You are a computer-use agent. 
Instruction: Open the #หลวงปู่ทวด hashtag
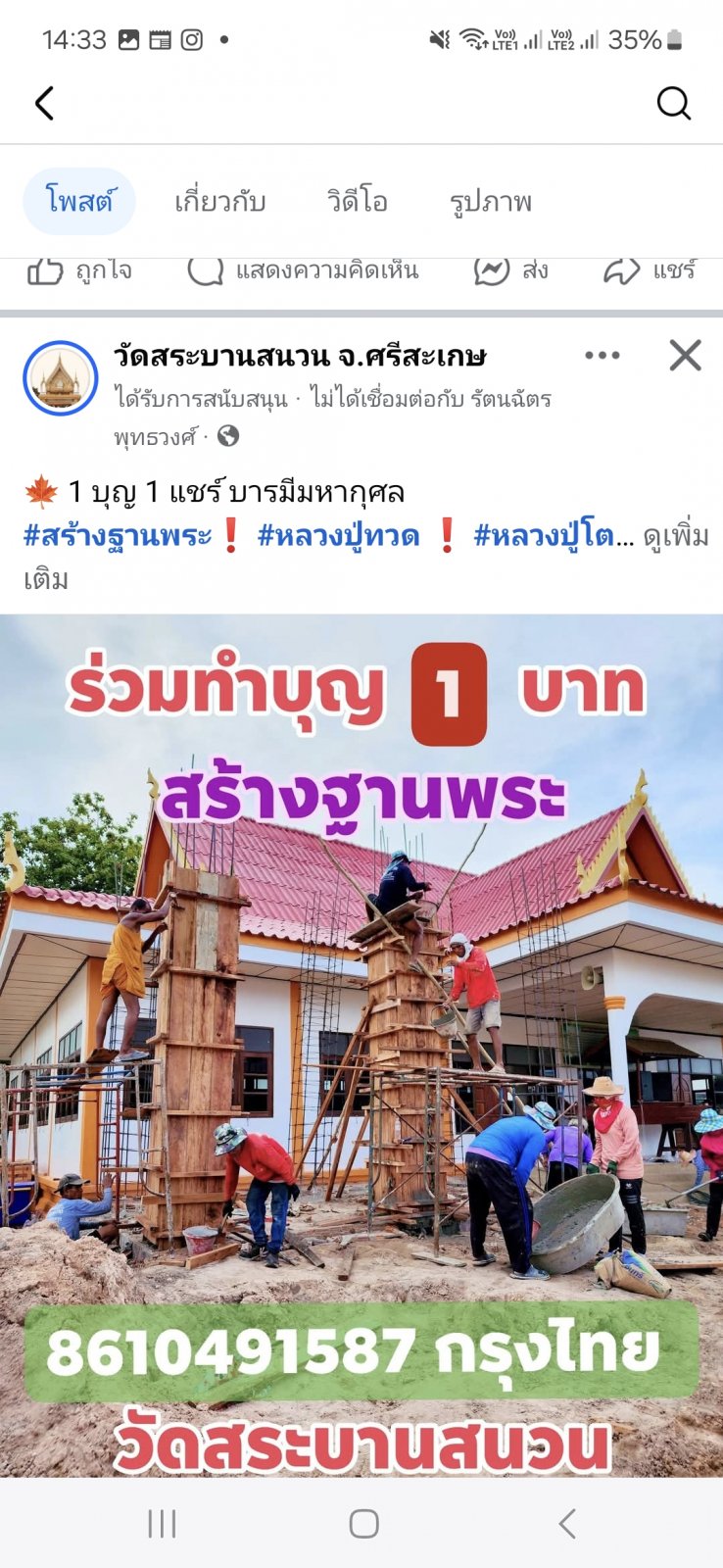pyautogui.click(x=339, y=536)
